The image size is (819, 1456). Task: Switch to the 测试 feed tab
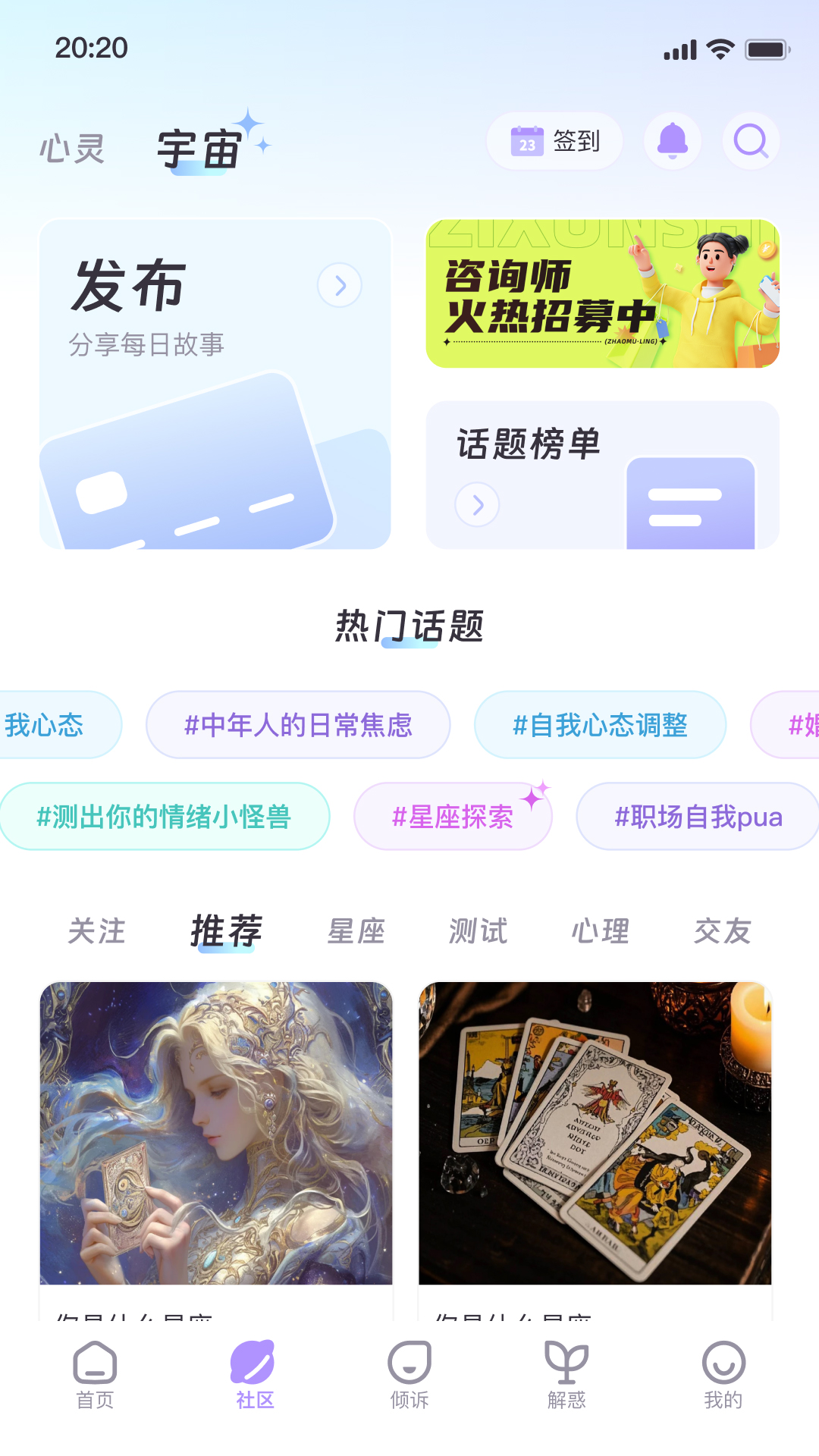(x=478, y=931)
